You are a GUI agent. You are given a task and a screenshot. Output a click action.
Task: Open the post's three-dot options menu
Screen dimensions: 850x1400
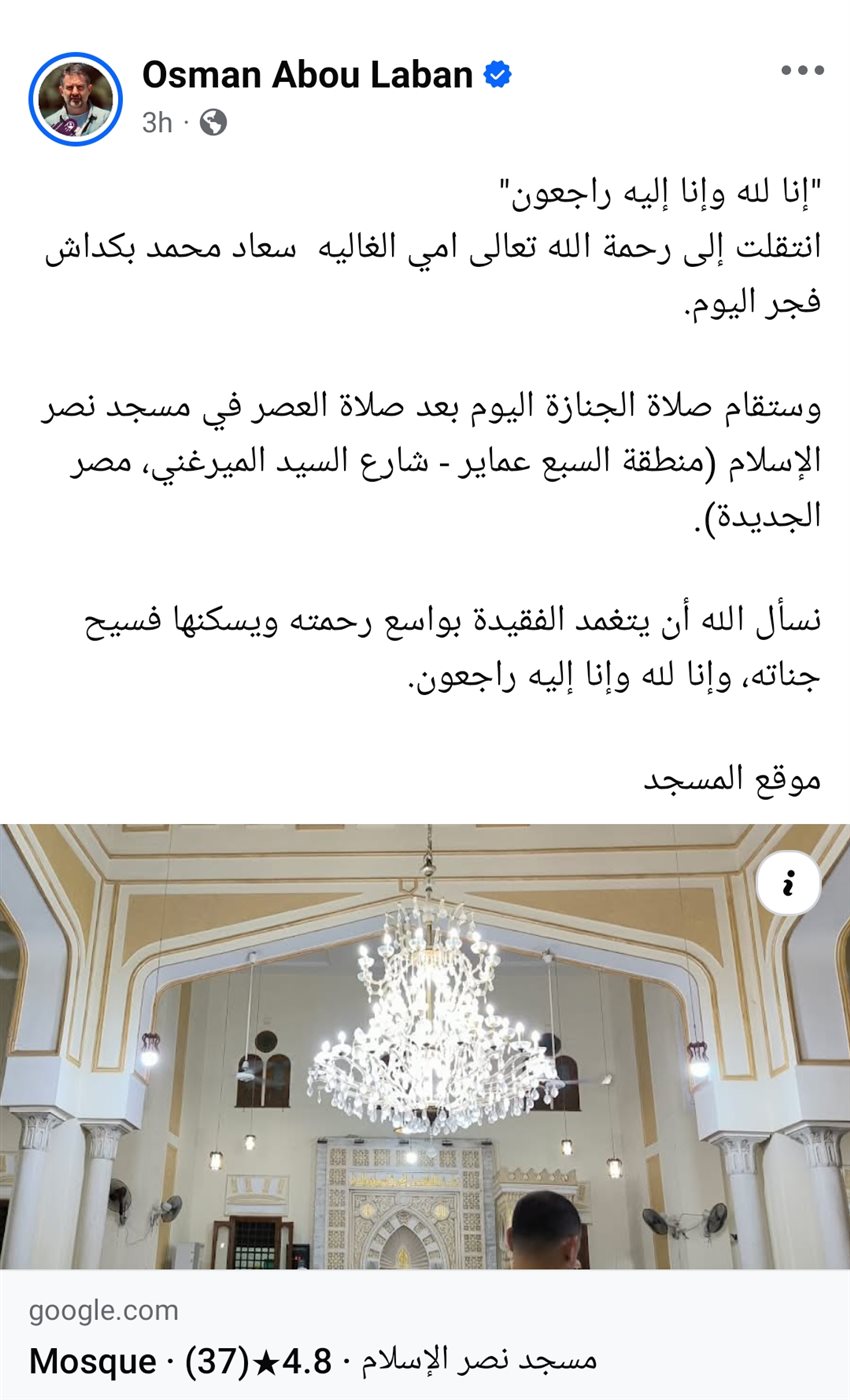click(x=801, y=71)
